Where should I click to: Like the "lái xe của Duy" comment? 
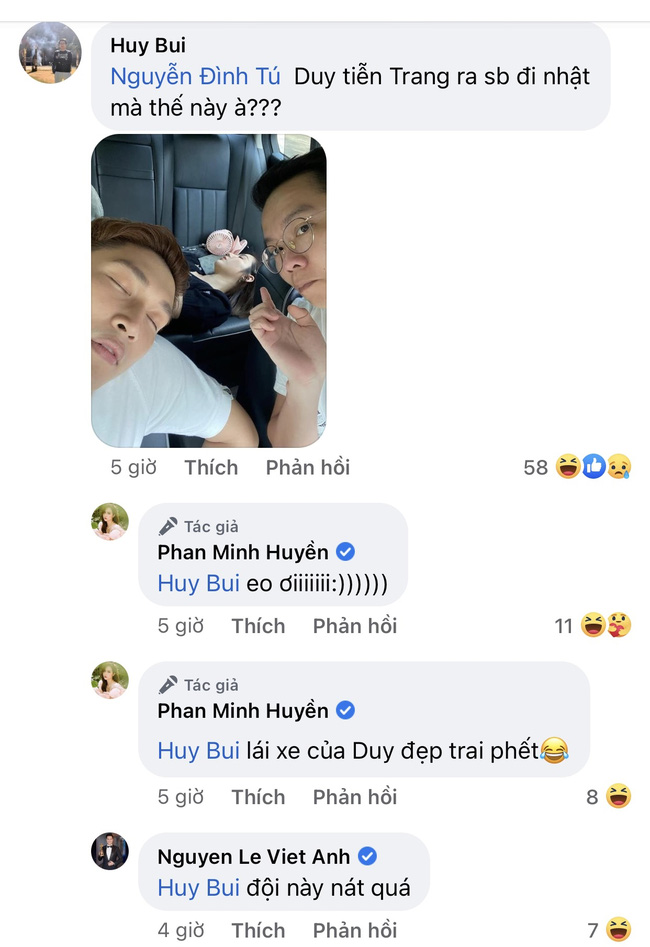(x=258, y=797)
